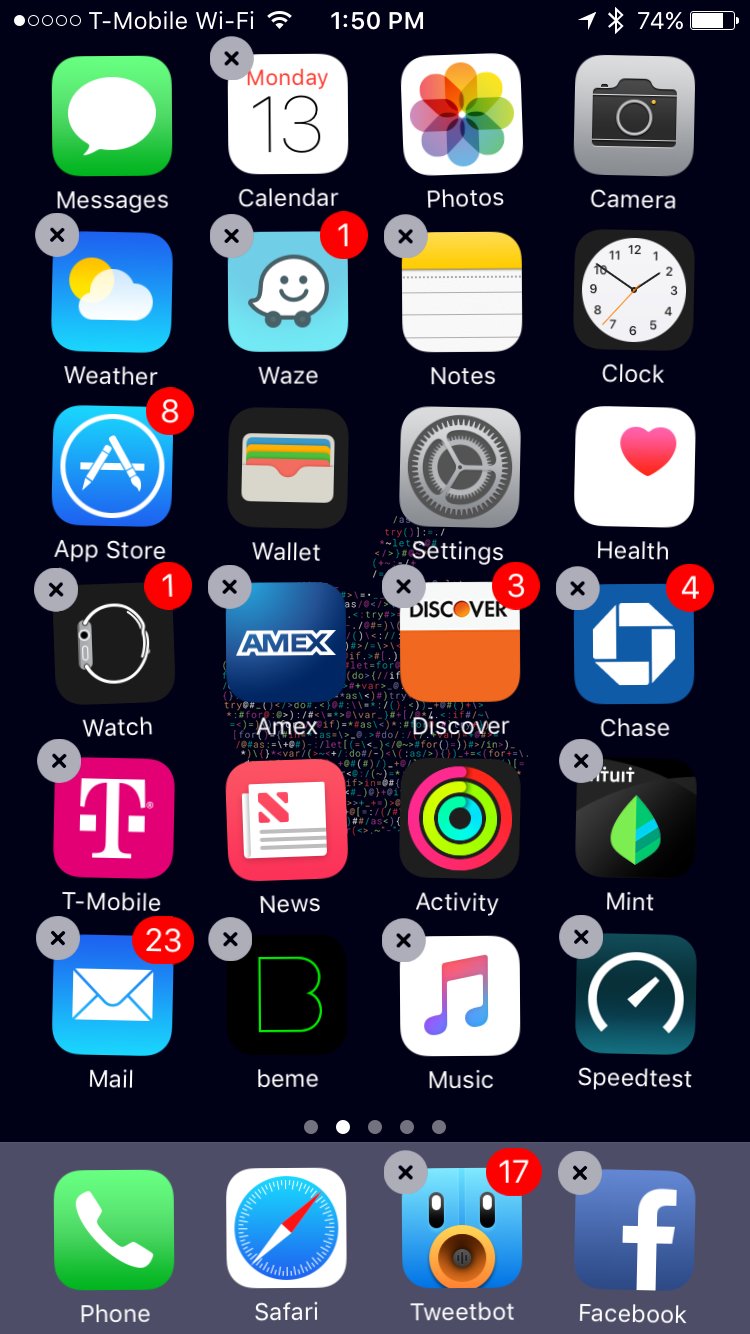Launch the Activity app
The image size is (750, 1334).
click(460, 818)
